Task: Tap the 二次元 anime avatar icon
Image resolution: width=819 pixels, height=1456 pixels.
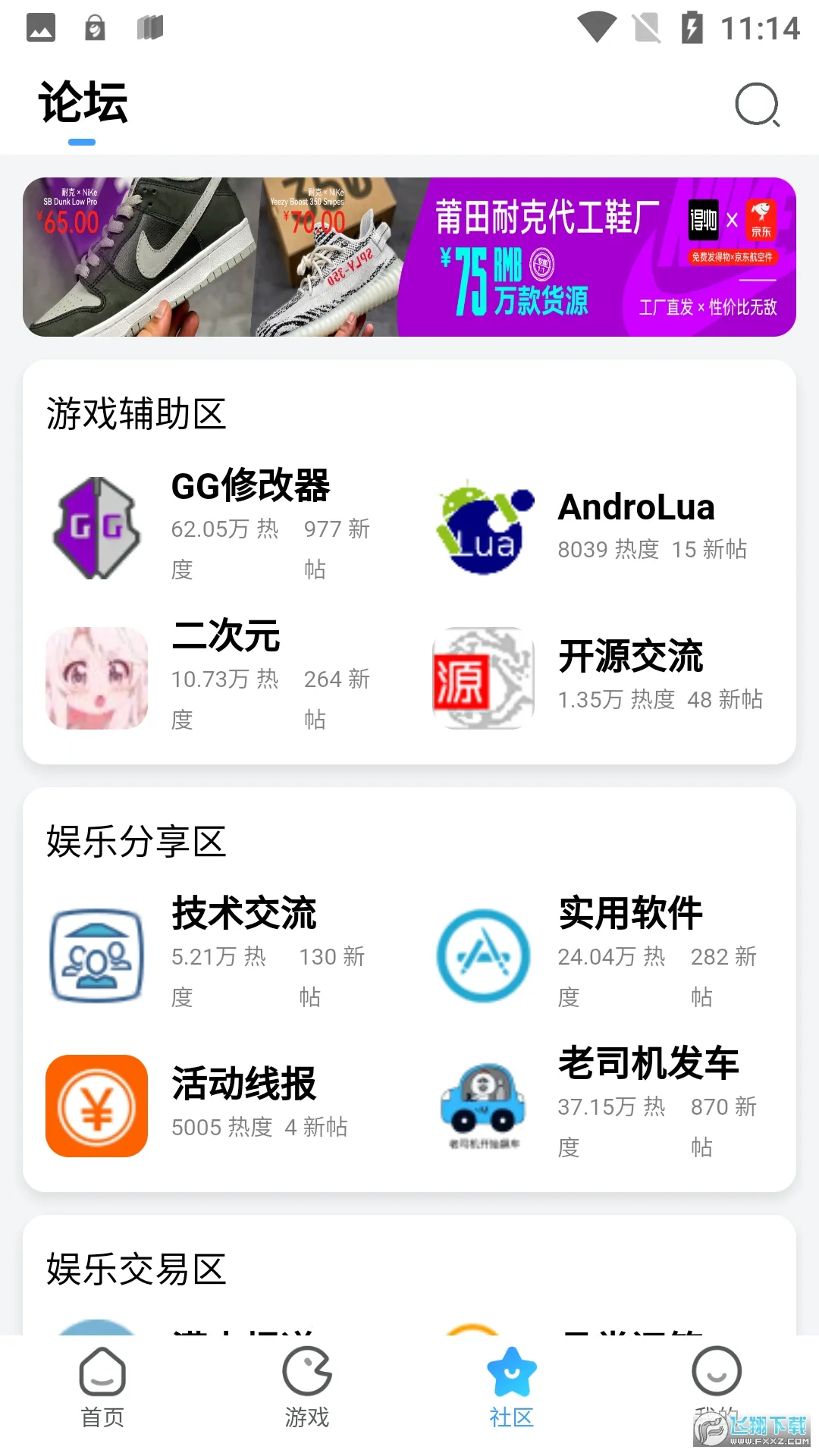Action: (x=96, y=677)
